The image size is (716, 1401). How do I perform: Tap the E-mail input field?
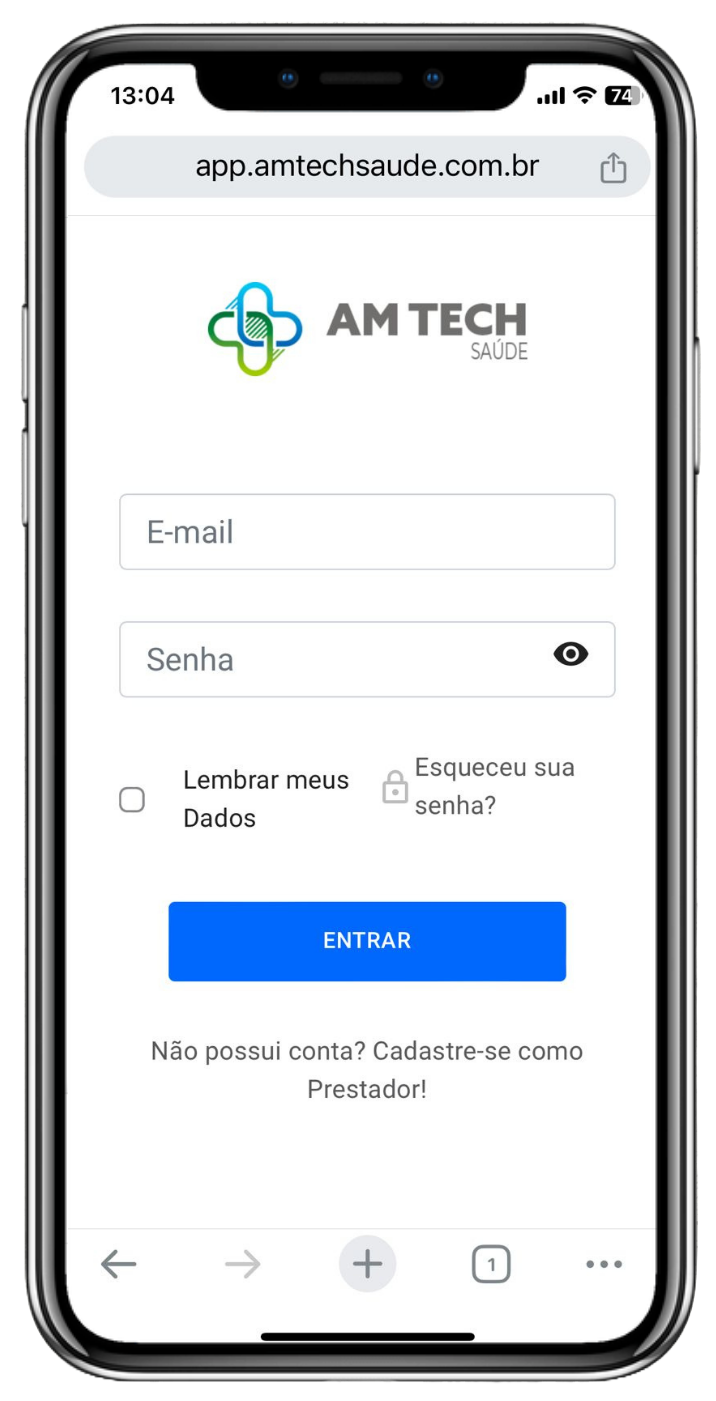(x=366, y=532)
